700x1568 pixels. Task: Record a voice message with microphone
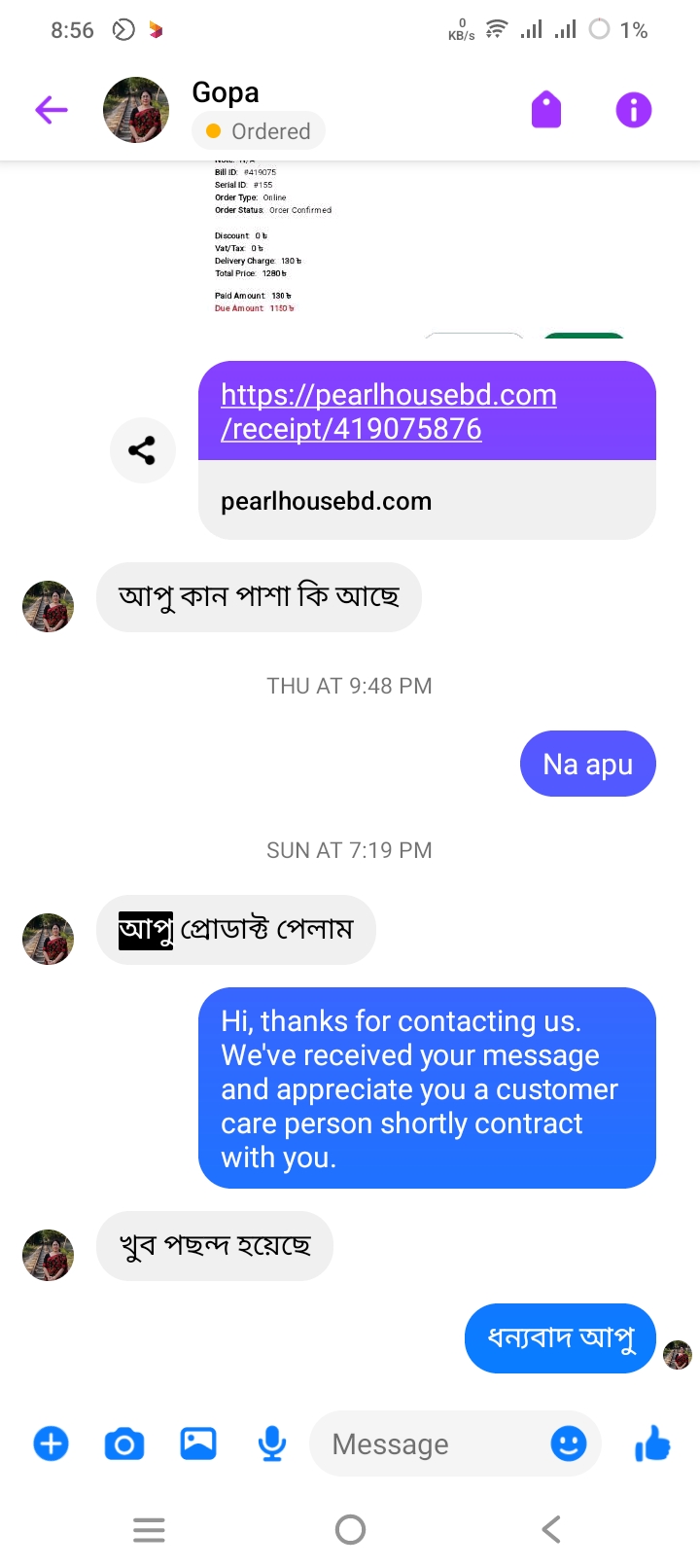point(272,1443)
